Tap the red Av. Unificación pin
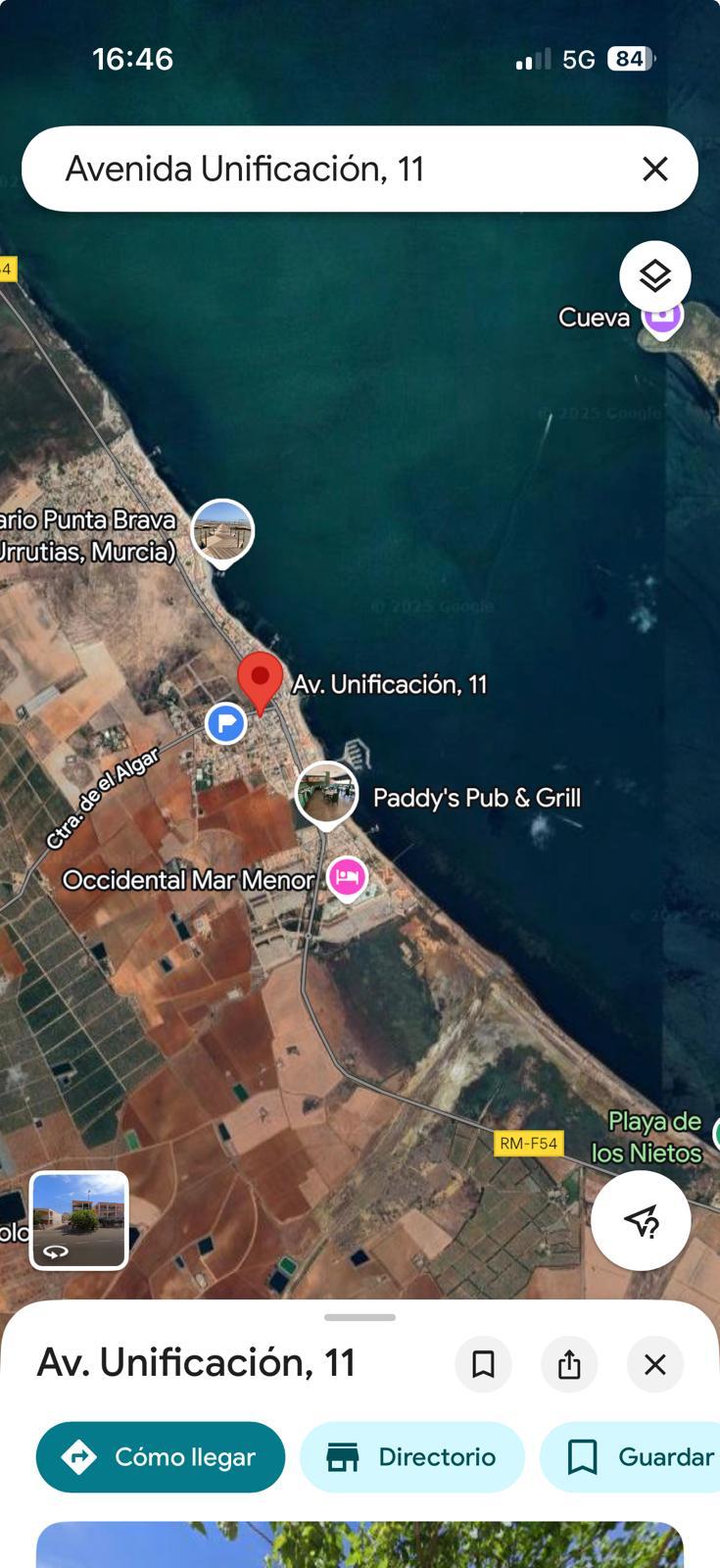 (x=261, y=682)
